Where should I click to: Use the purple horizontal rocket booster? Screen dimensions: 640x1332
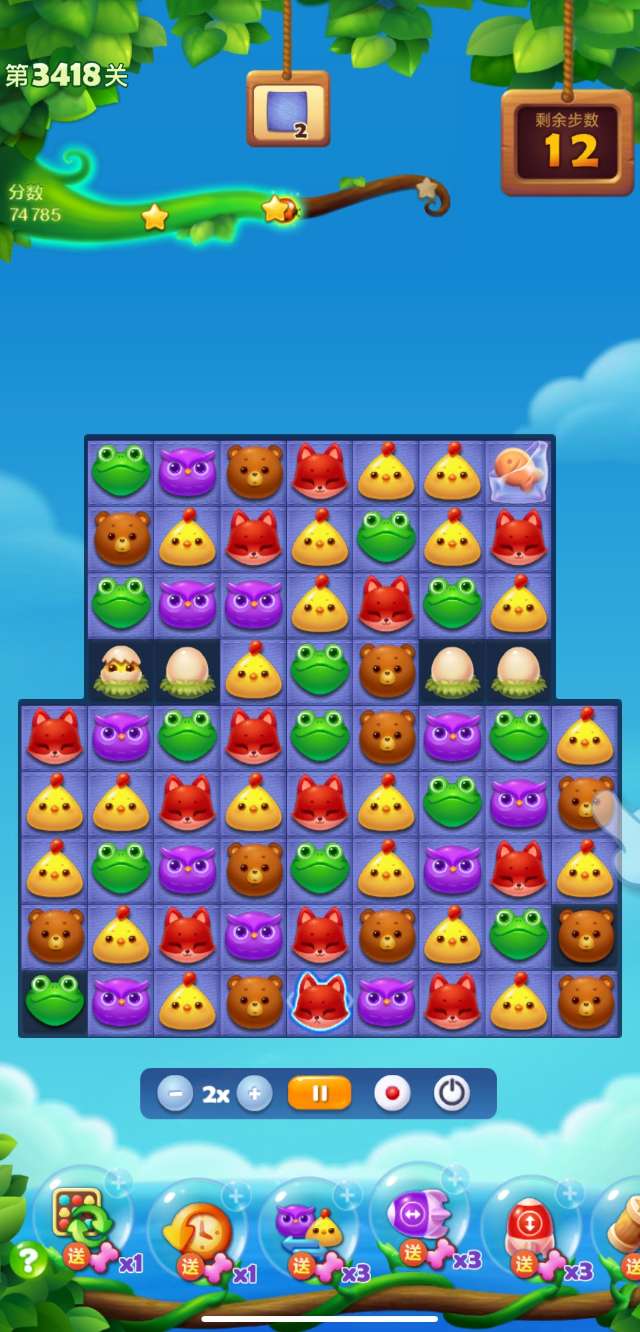(x=421, y=1216)
